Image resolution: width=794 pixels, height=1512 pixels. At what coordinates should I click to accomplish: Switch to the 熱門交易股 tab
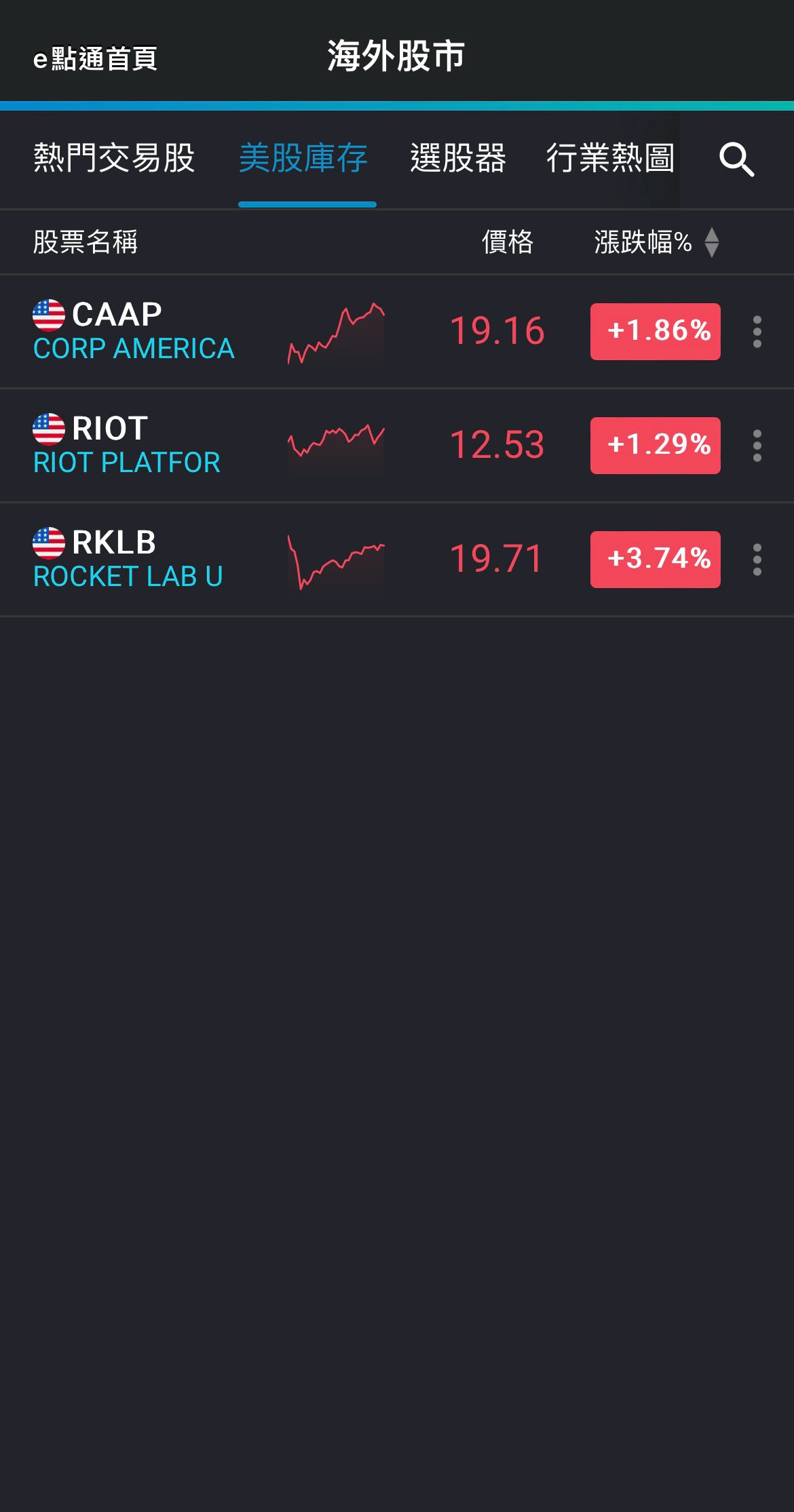click(114, 159)
